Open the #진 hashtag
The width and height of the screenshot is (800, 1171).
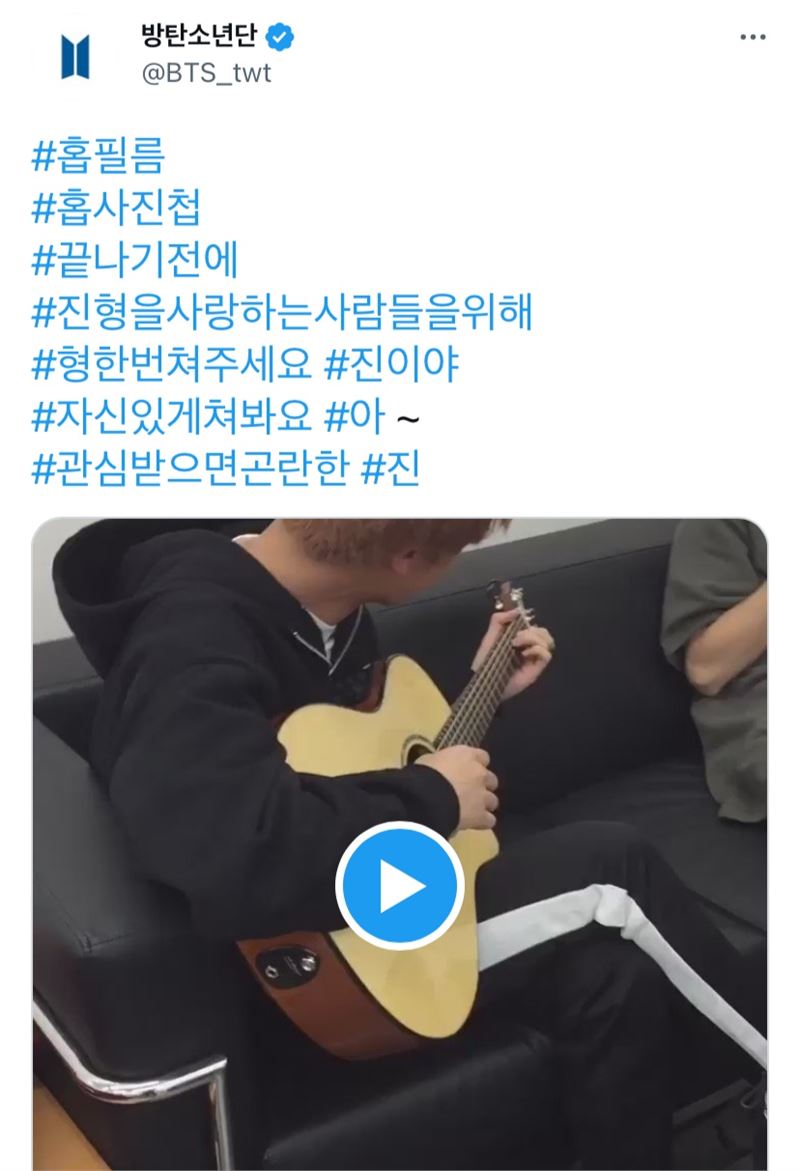[390, 469]
